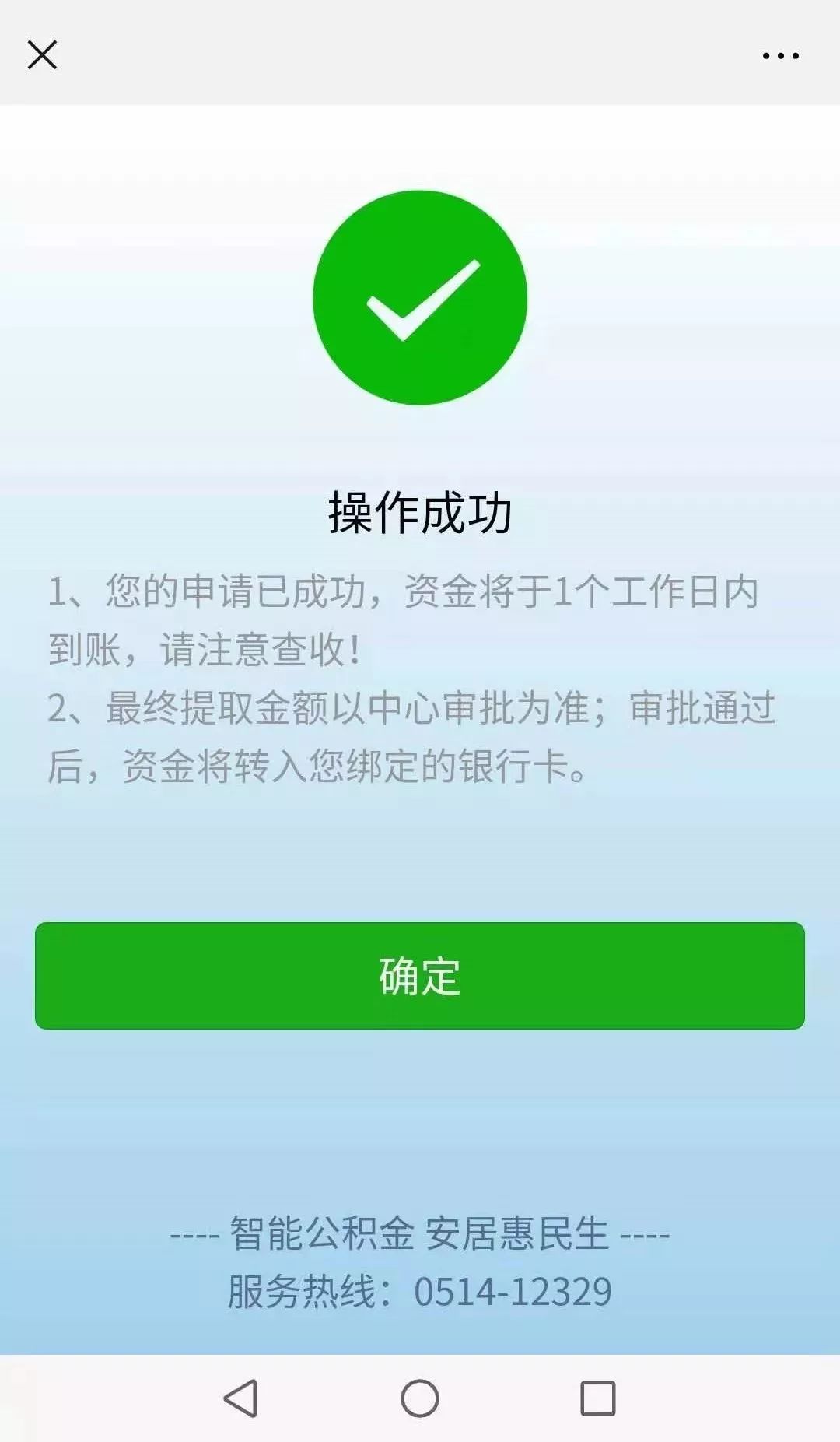Close the page with the X icon
The height and width of the screenshot is (1442, 840).
(43, 54)
